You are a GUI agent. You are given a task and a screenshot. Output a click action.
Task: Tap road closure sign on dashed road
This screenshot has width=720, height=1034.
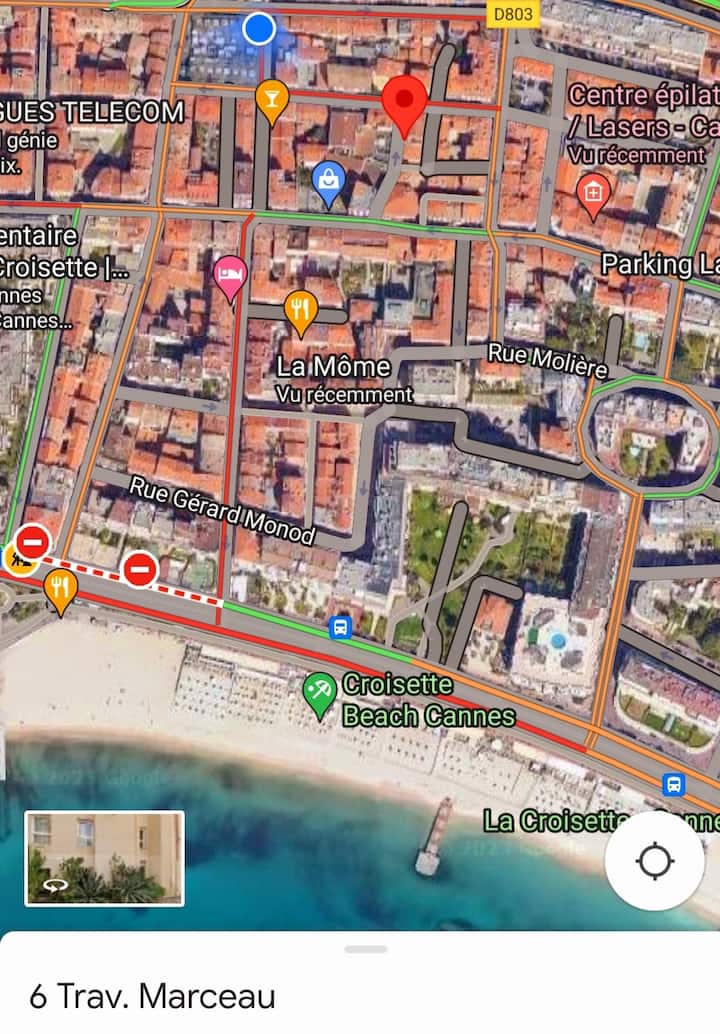point(140,569)
